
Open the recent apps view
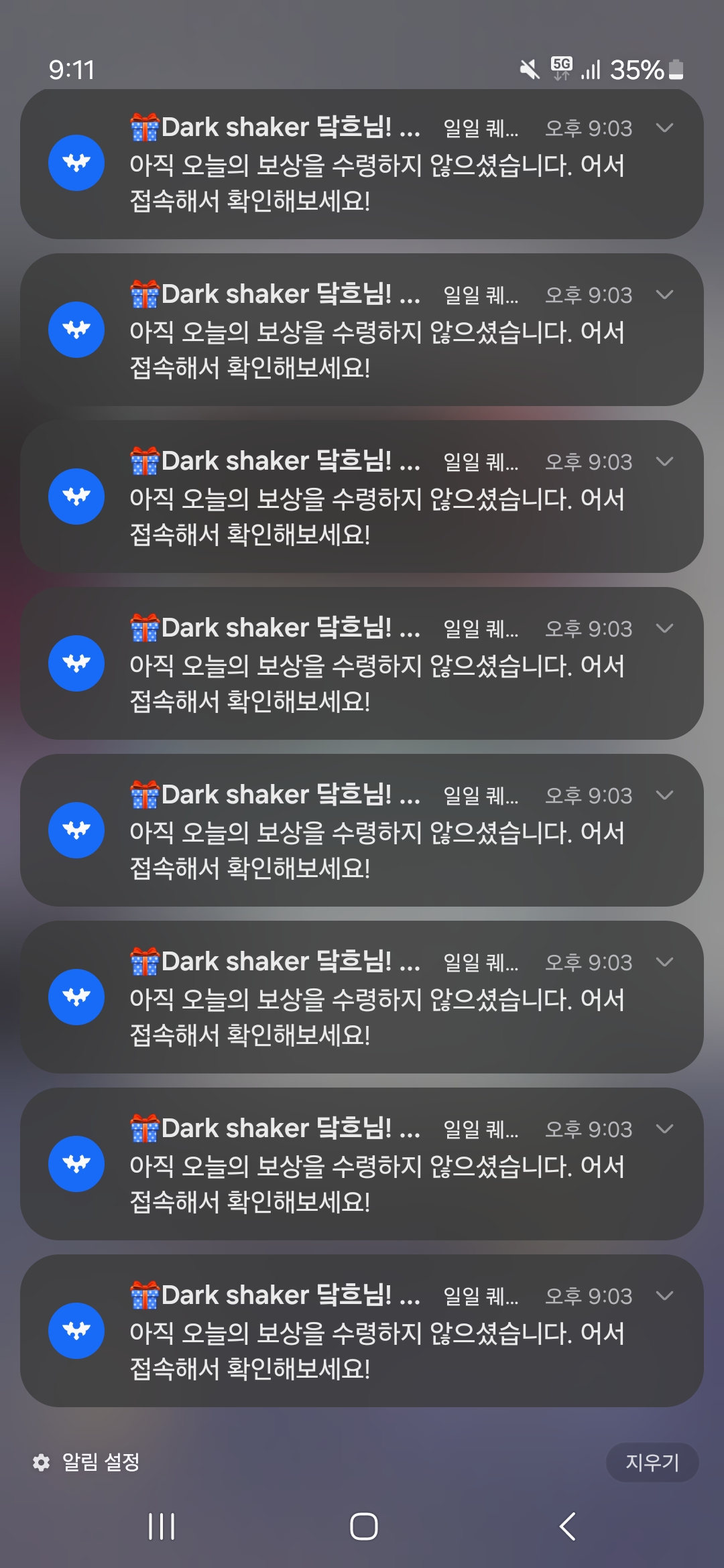(x=161, y=1526)
